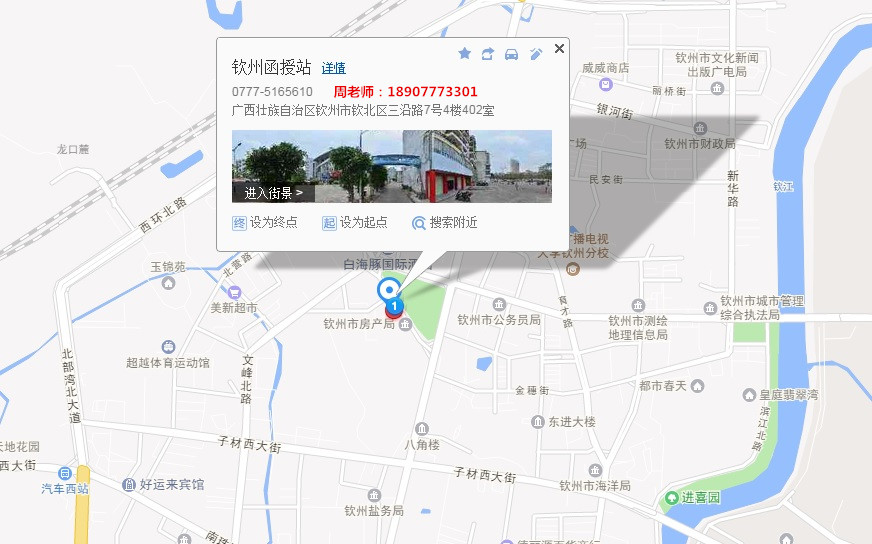Share this location using the share icon

coord(488,53)
